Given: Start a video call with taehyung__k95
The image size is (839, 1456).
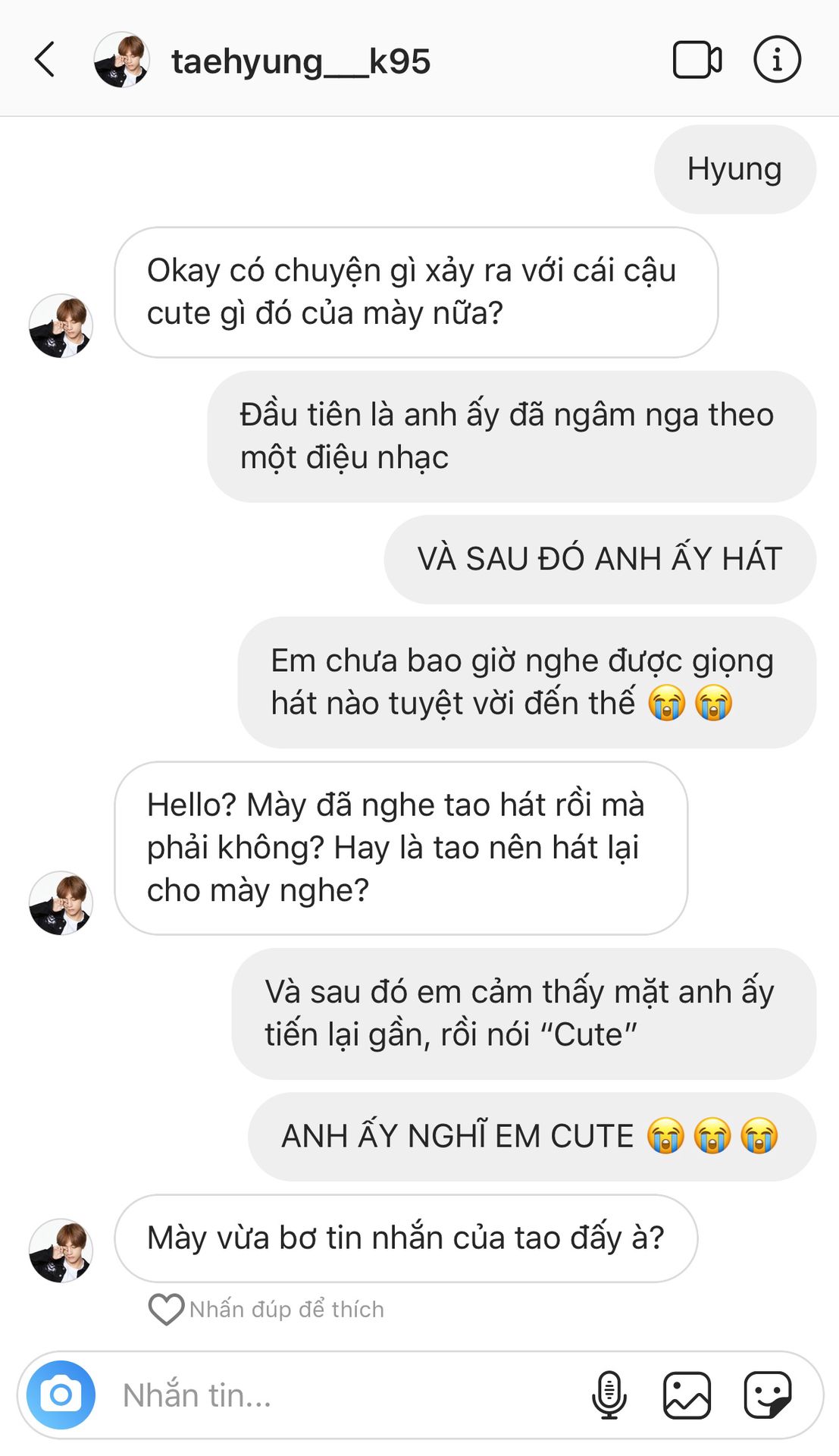Looking at the screenshot, I should click(x=697, y=60).
